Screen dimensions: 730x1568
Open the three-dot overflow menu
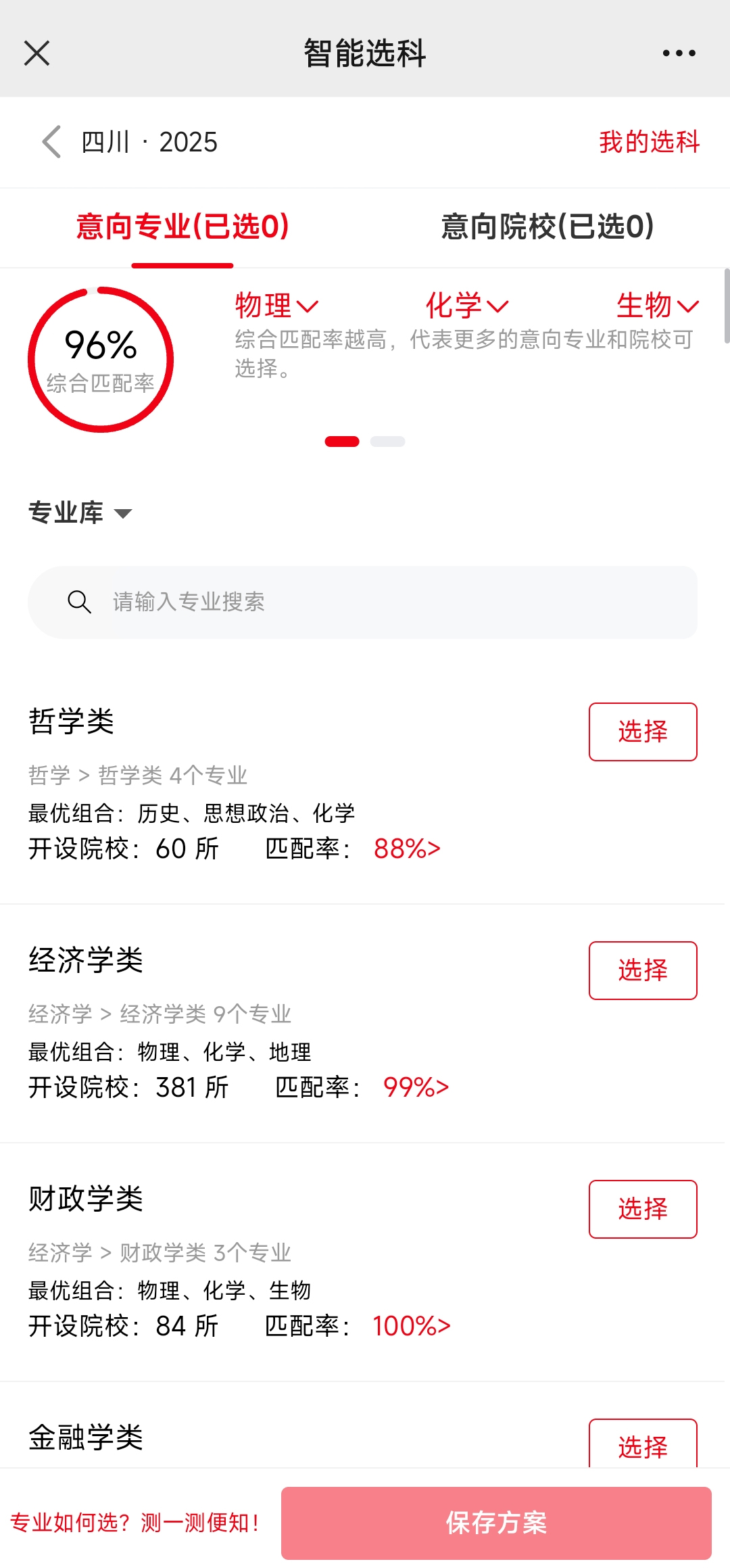pos(679,53)
